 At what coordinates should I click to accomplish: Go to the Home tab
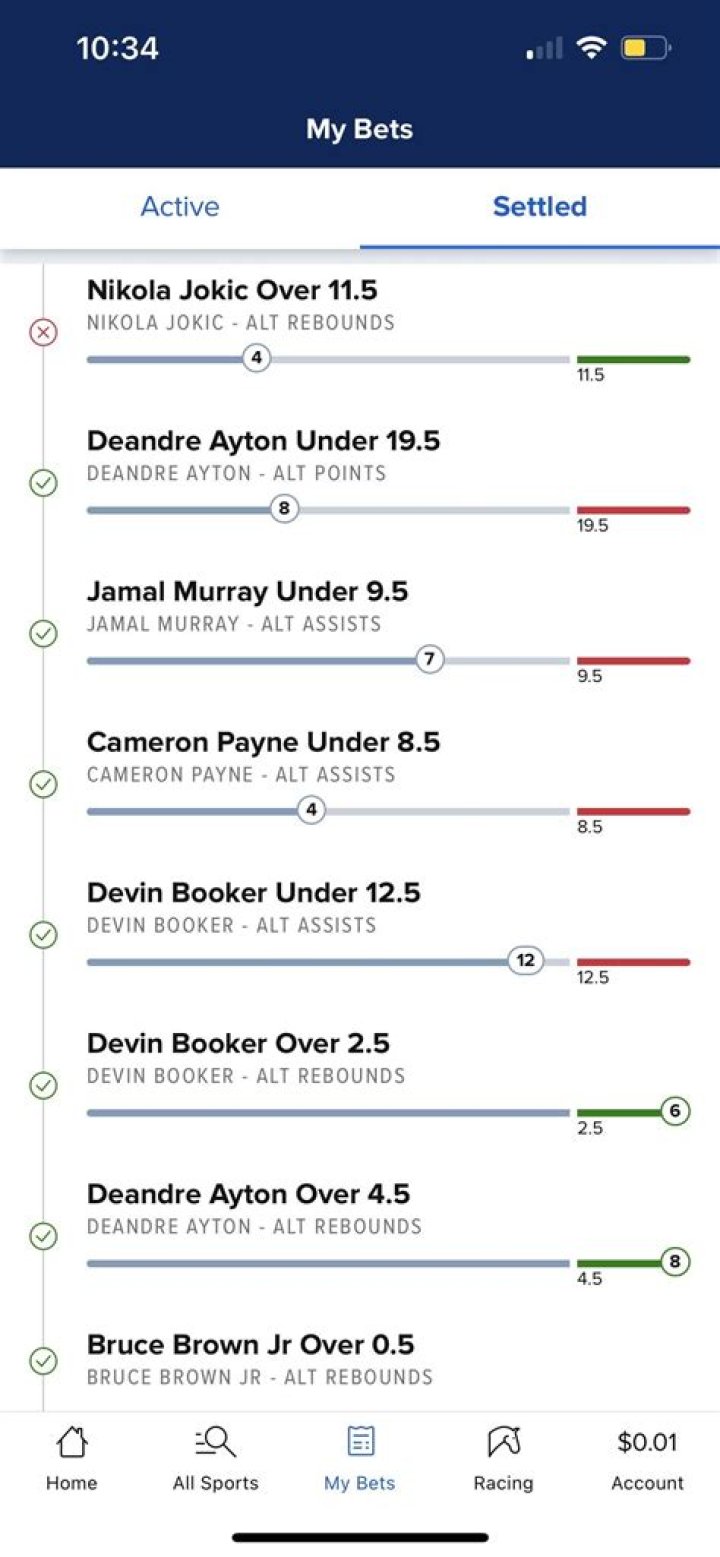click(71, 1458)
